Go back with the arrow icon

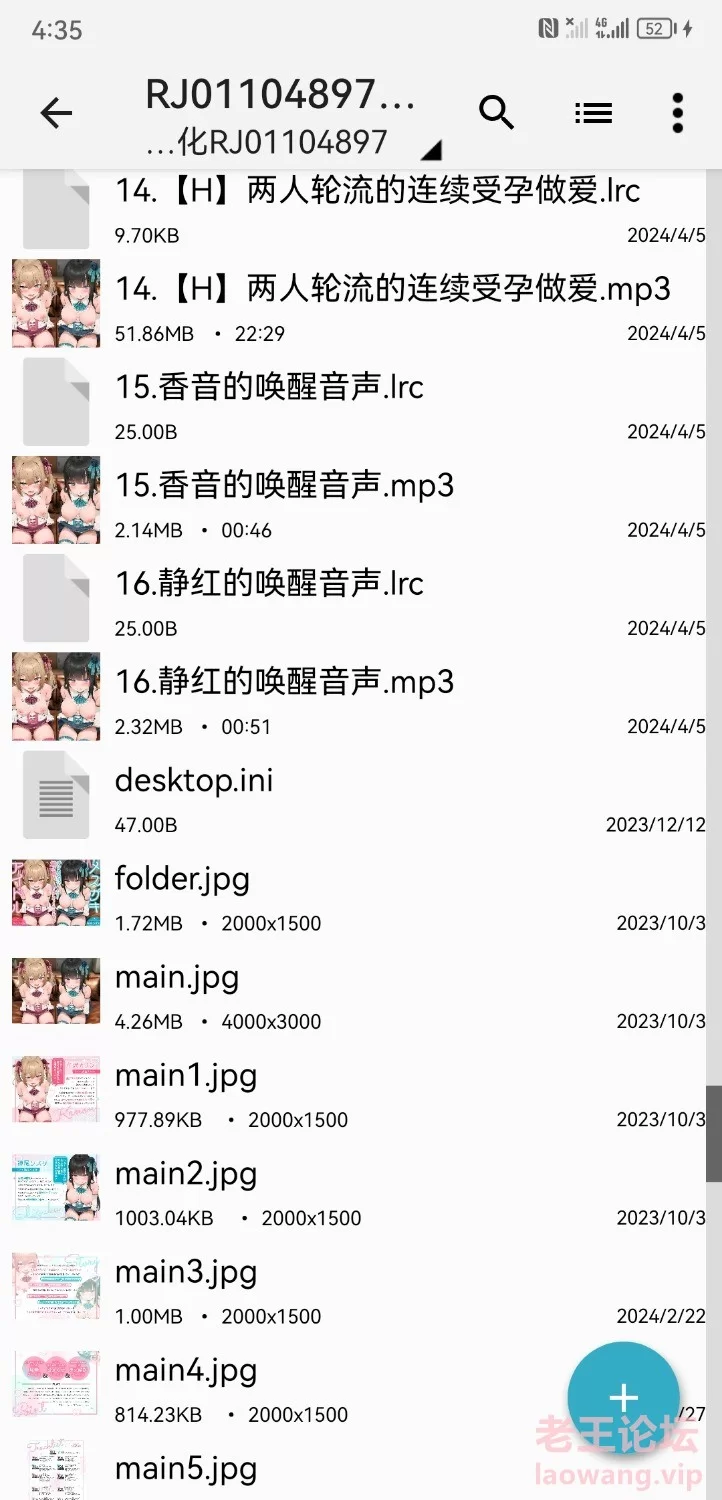56,114
